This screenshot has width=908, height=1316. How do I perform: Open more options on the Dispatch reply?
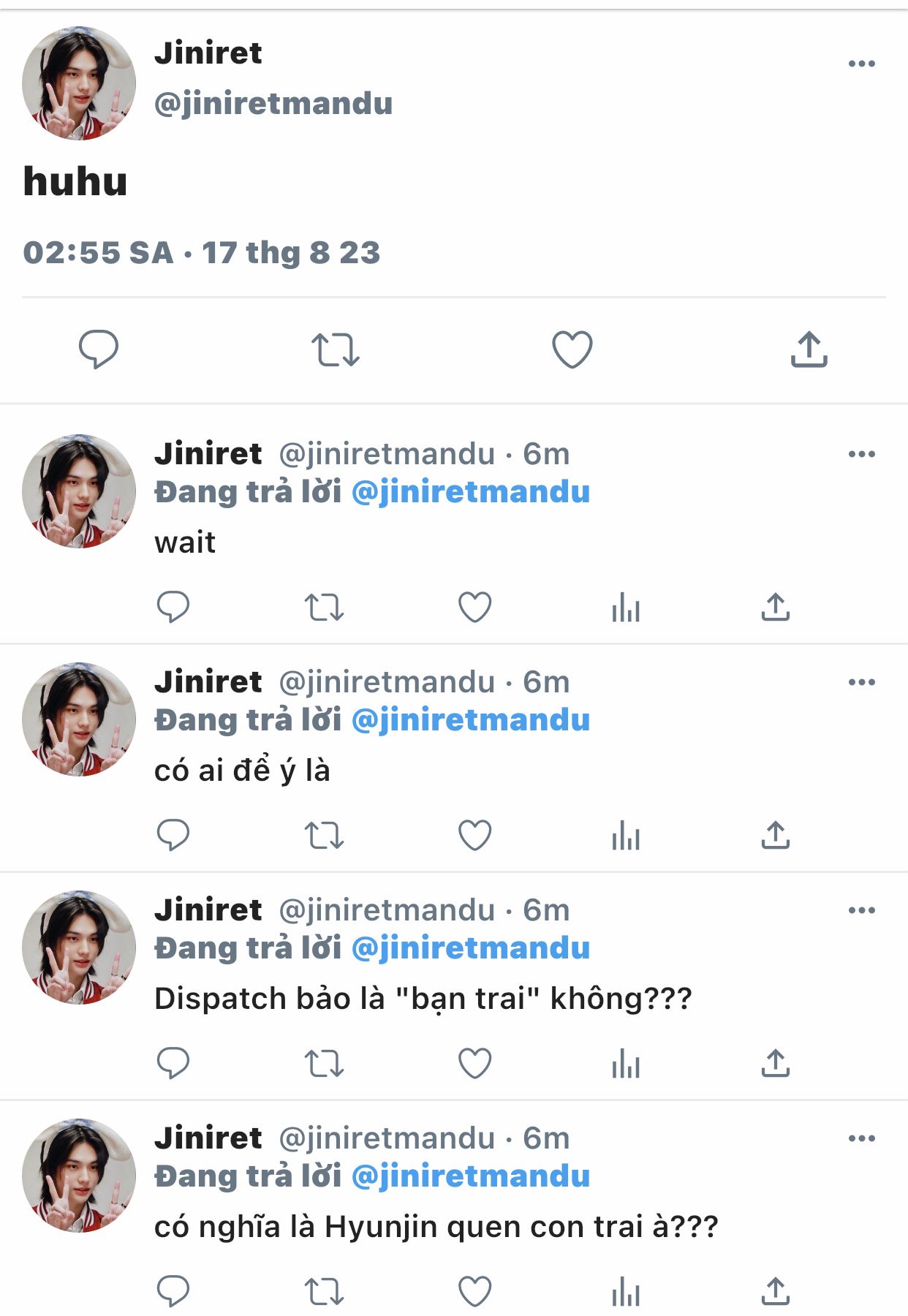click(x=861, y=910)
